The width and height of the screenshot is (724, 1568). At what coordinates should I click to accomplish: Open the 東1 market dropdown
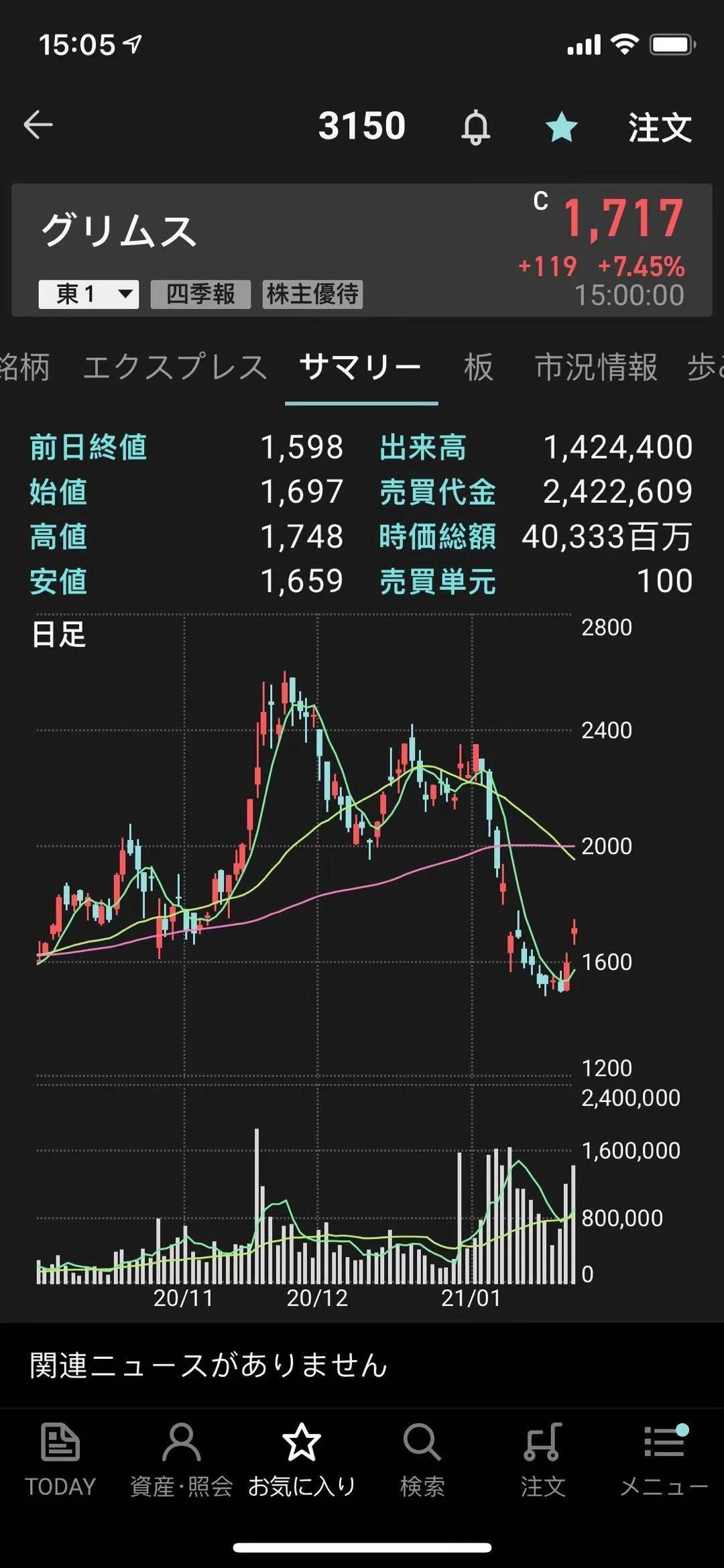88,294
